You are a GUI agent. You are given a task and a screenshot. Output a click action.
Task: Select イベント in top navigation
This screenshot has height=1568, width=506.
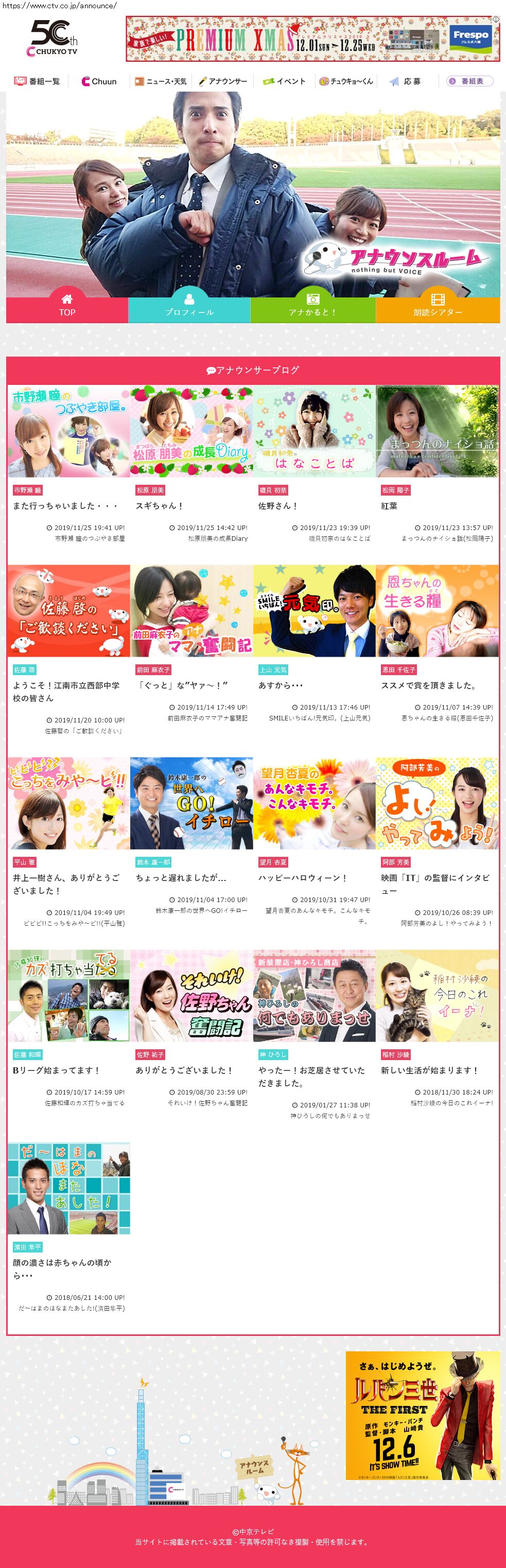click(x=284, y=81)
